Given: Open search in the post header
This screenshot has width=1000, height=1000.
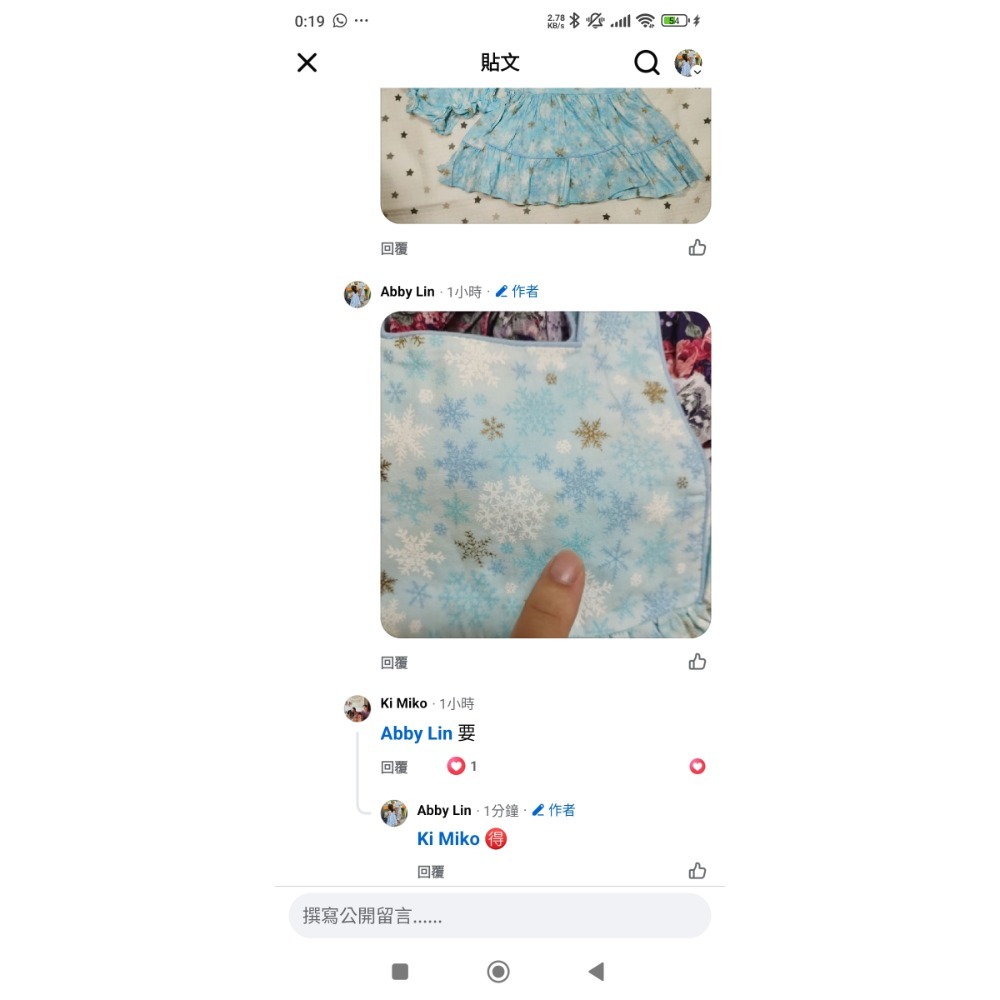Looking at the screenshot, I should click(647, 63).
